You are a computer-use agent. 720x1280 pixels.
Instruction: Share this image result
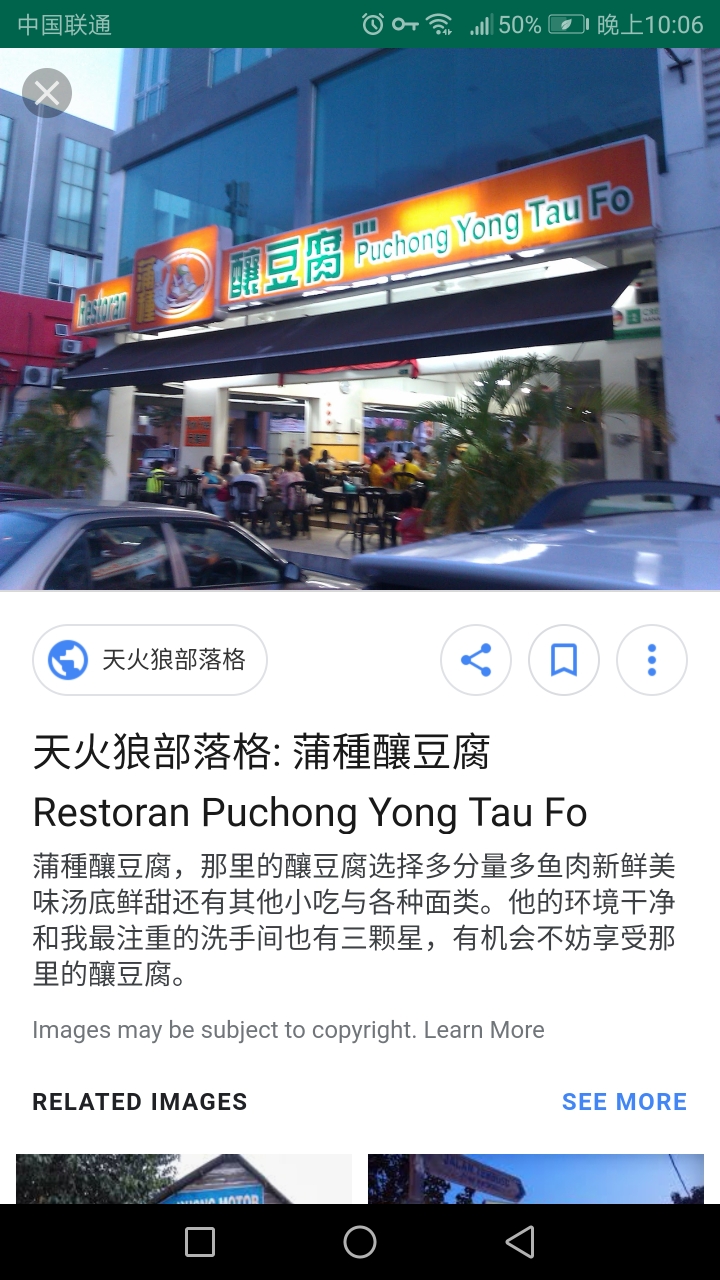click(x=476, y=660)
